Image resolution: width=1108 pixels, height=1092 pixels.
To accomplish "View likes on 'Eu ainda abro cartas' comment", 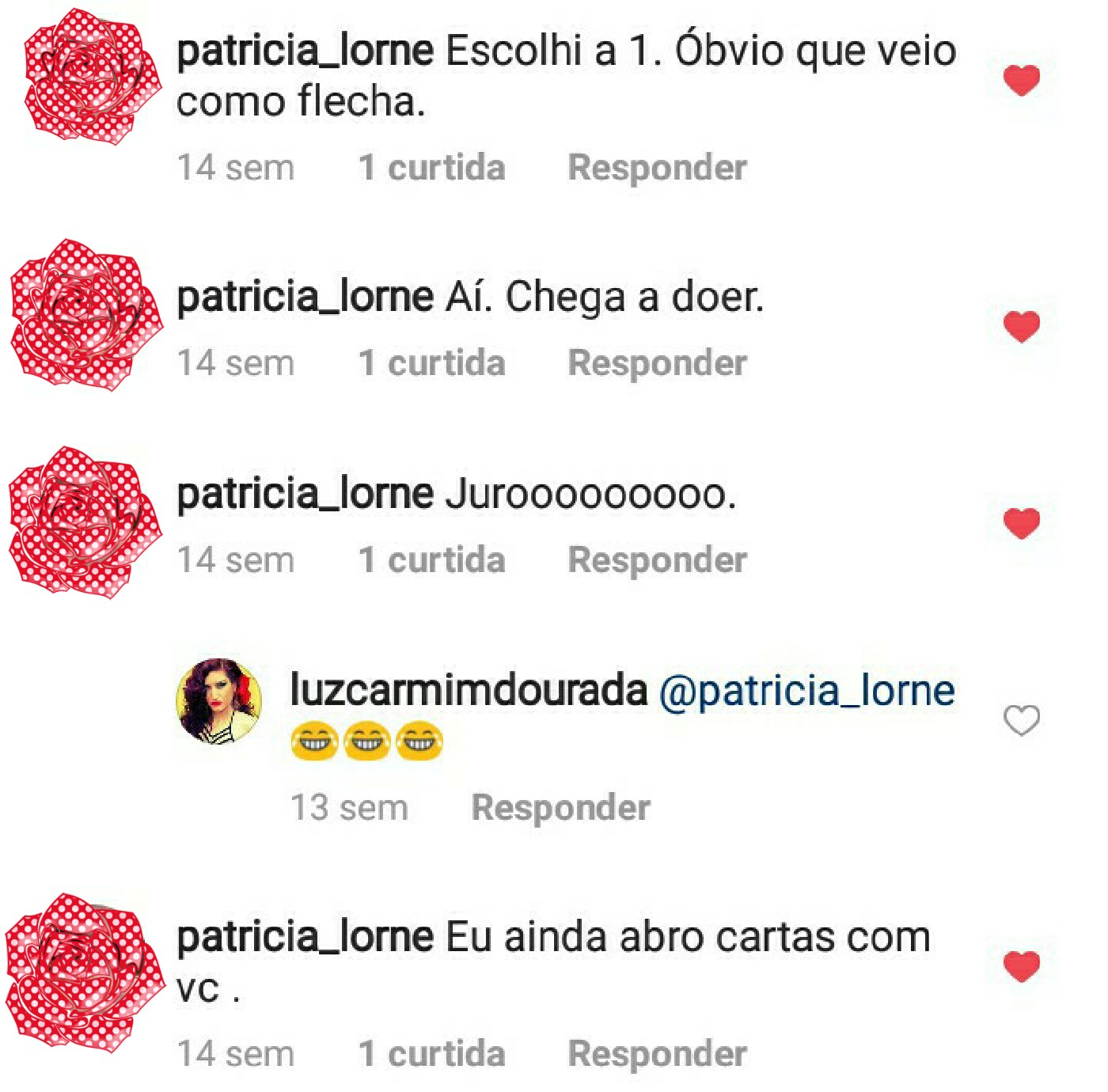I will pyautogui.click(x=431, y=1054).
